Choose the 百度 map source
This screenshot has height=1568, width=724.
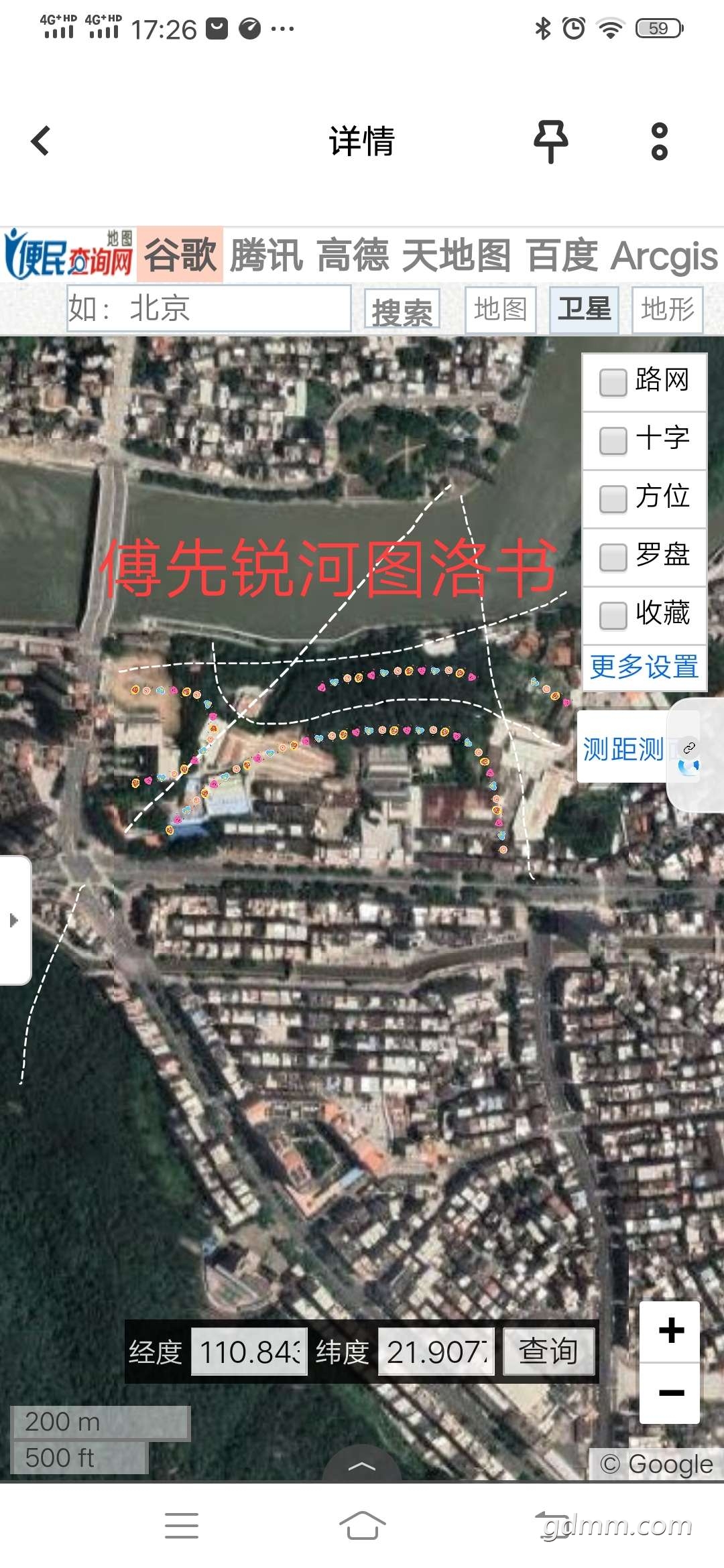(562, 255)
